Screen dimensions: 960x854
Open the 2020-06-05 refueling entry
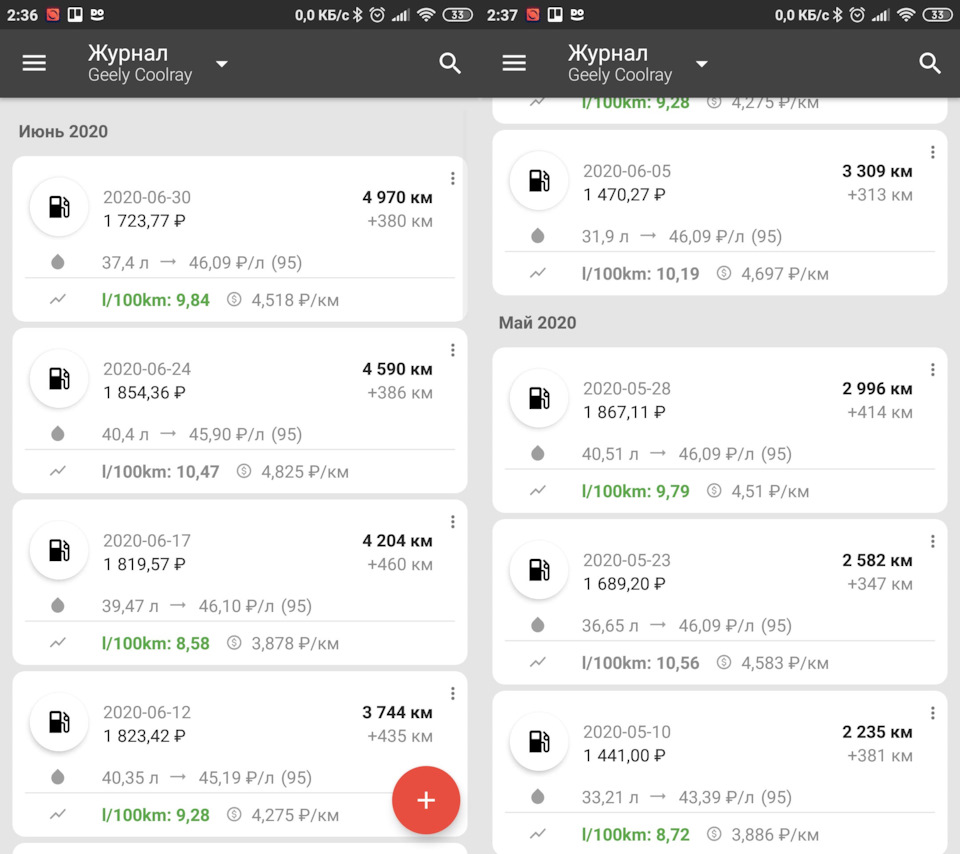tap(718, 212)
